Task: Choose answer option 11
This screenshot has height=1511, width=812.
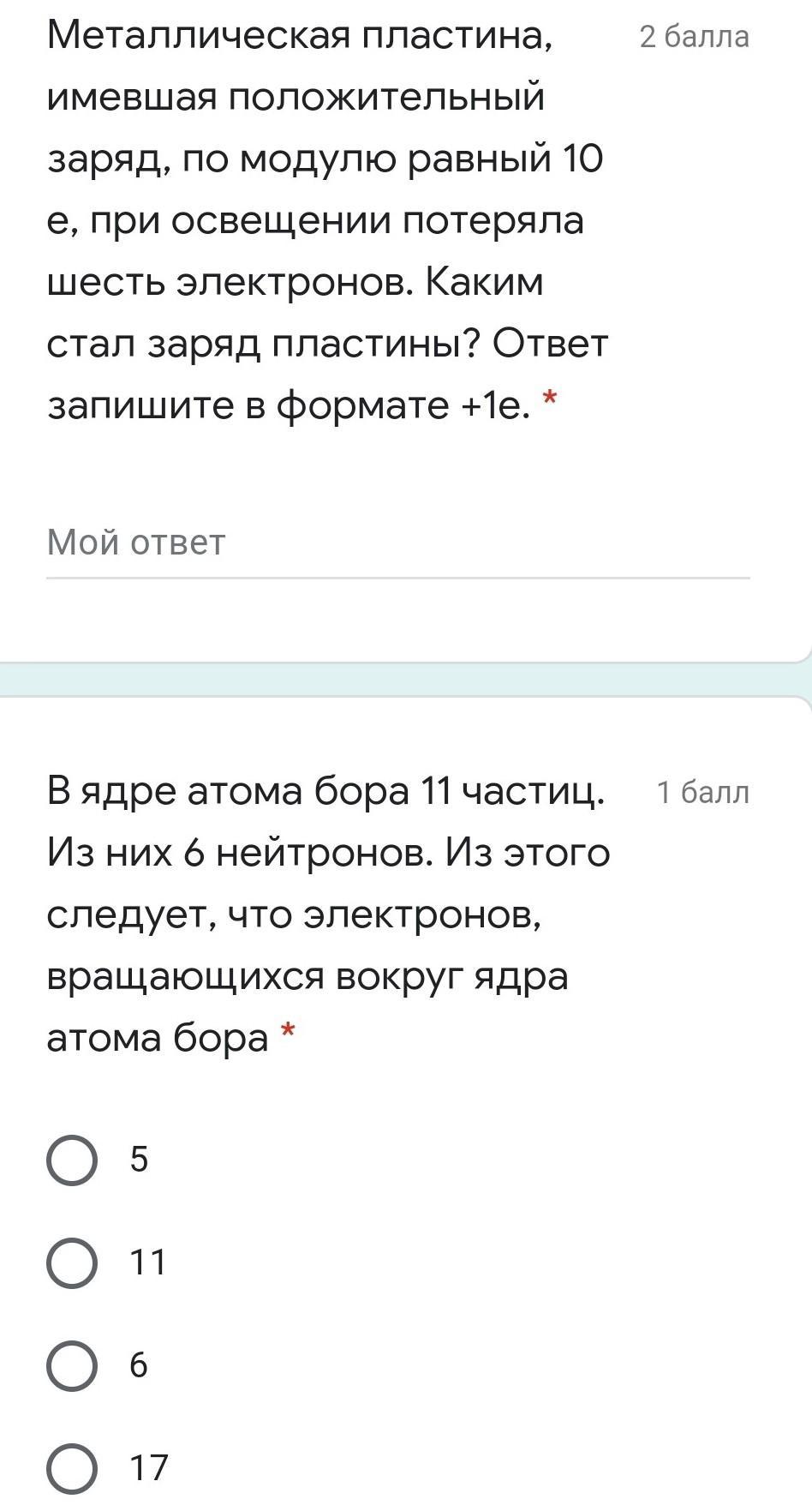Action: pyautogui.click(x=72, y=1263)
